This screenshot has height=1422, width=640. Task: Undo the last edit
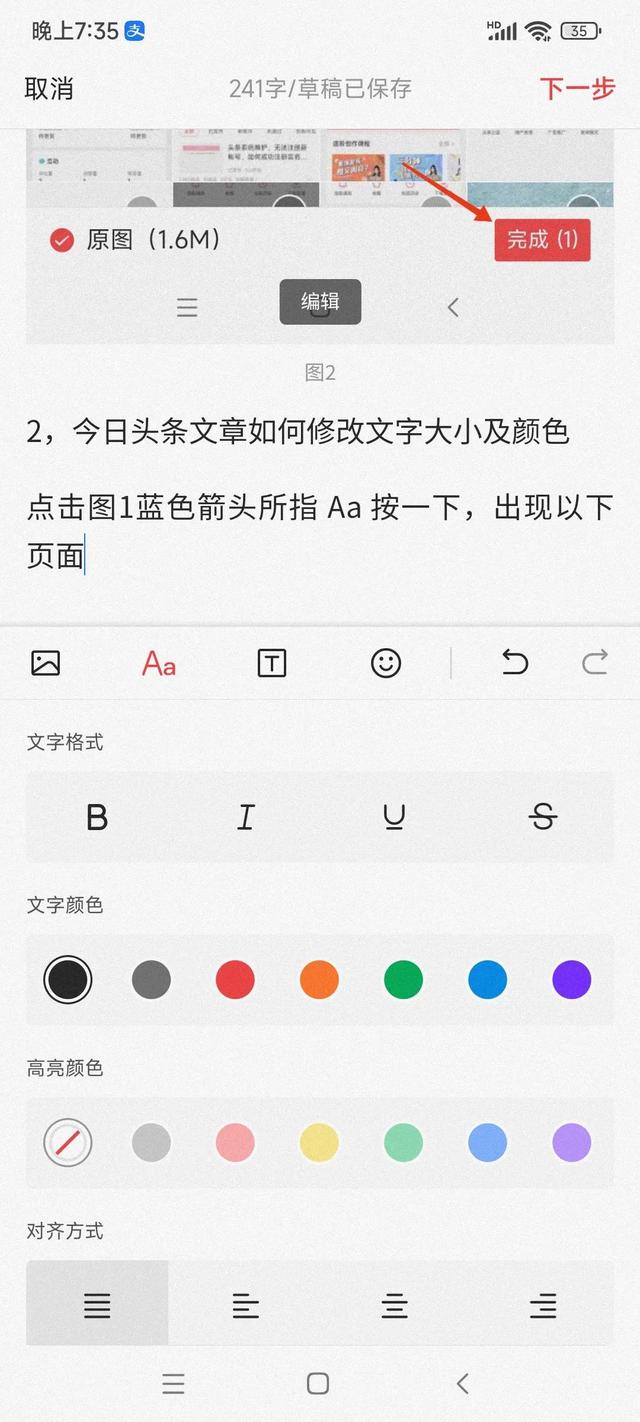[x=515, y=662]
